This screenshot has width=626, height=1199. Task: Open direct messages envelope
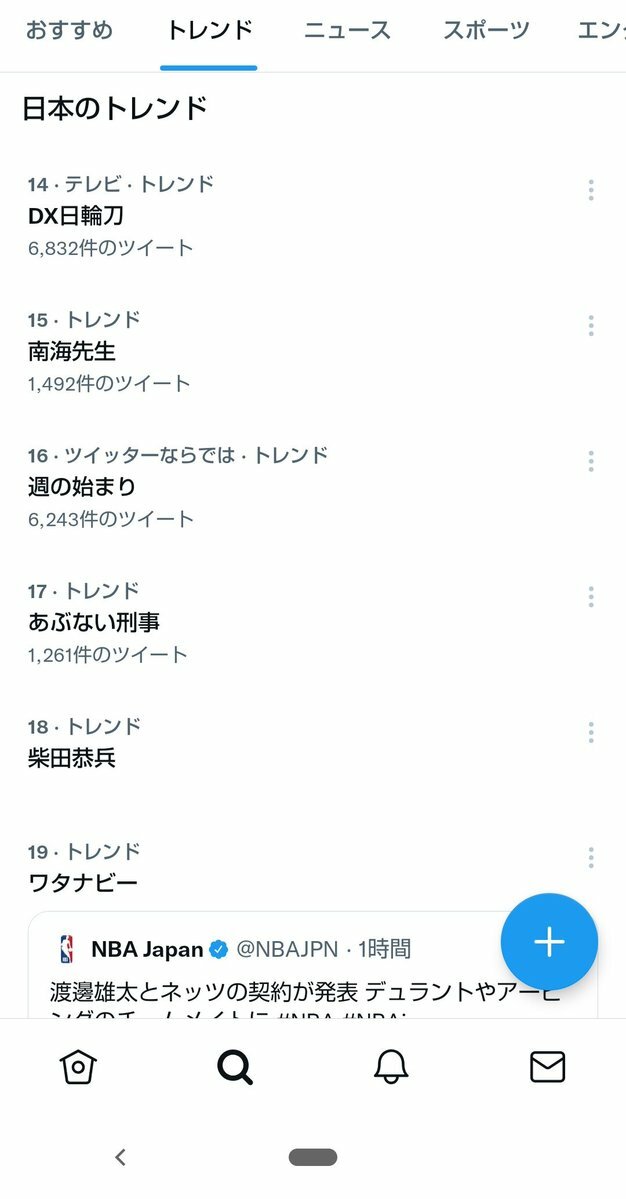click(547, 1067)
